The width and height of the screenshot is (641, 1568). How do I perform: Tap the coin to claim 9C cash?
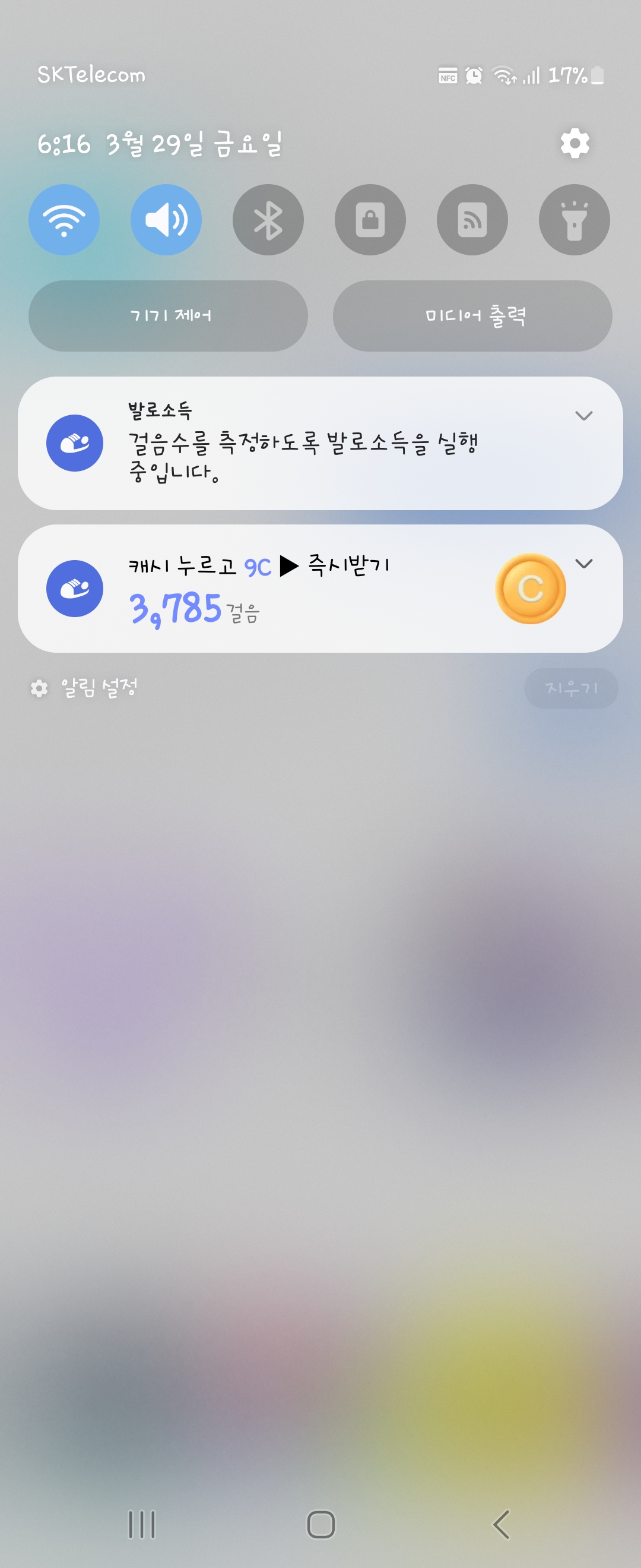pyautogui.click(x=531, y=589)
